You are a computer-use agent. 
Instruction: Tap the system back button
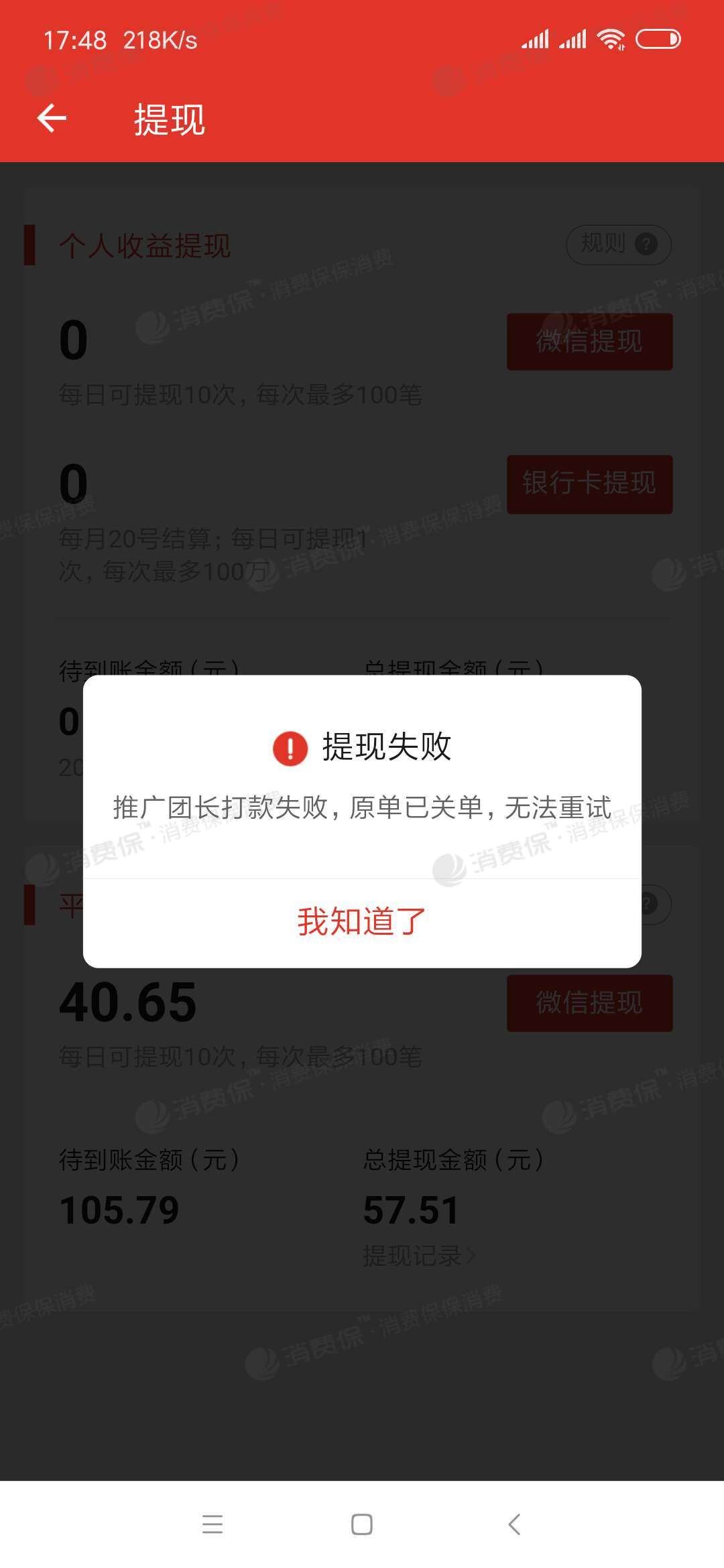point(514,1524)
